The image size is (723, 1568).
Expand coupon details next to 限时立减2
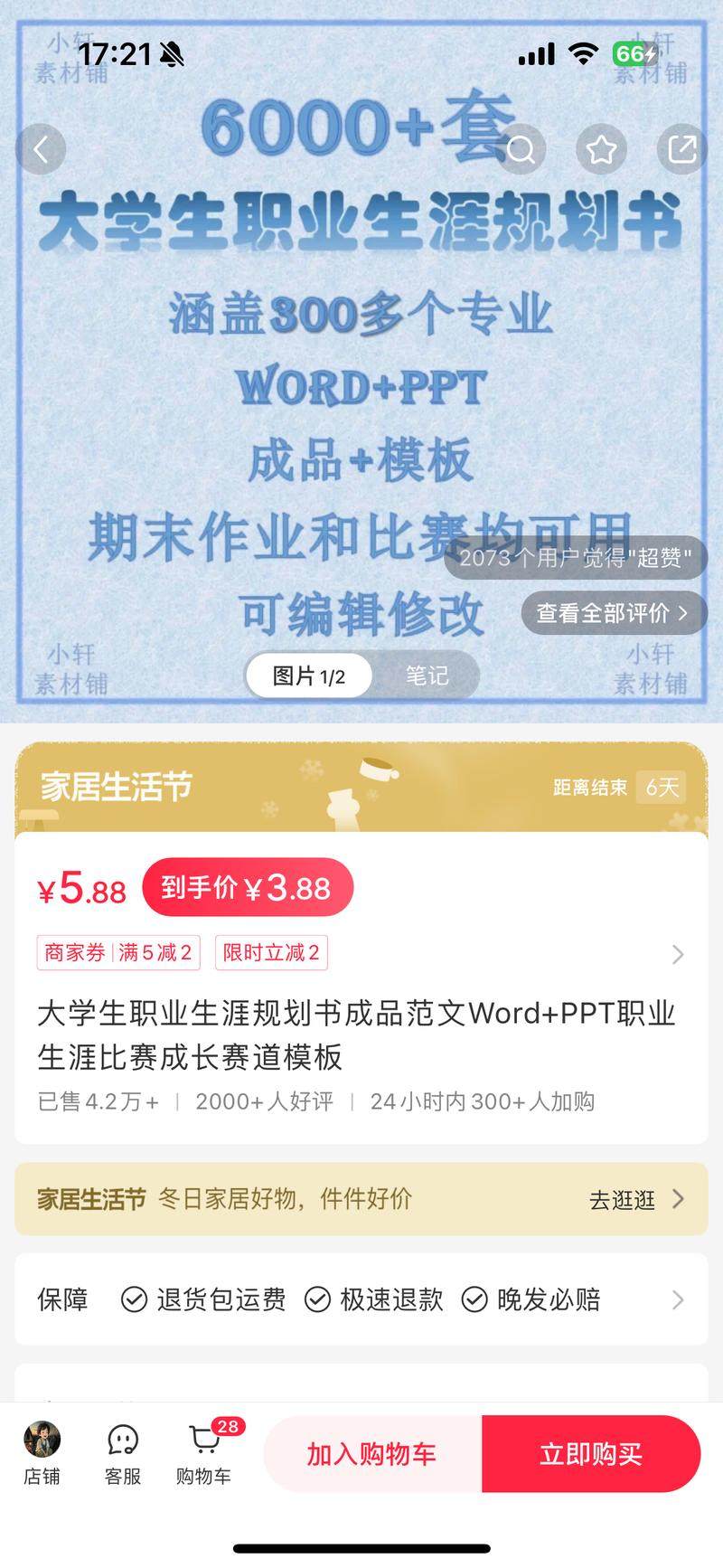coord(677,954)
